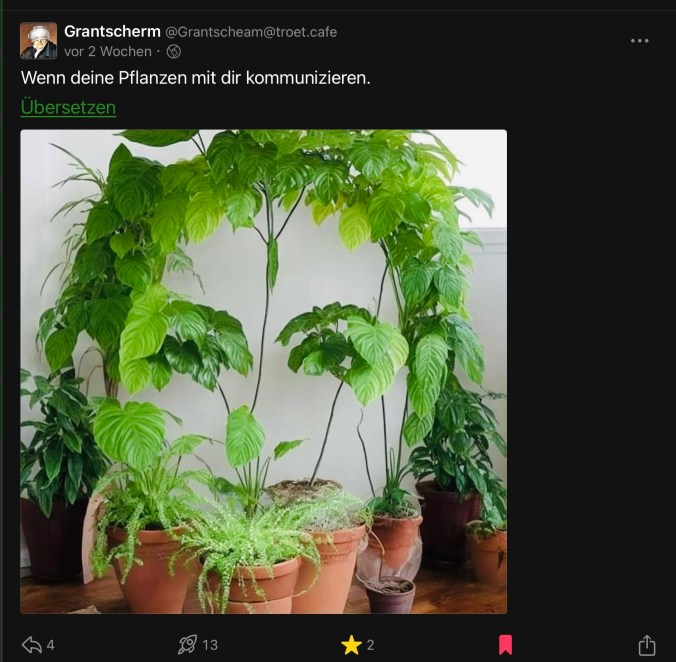View the Grantscherm account name

(x=112, y=31)
